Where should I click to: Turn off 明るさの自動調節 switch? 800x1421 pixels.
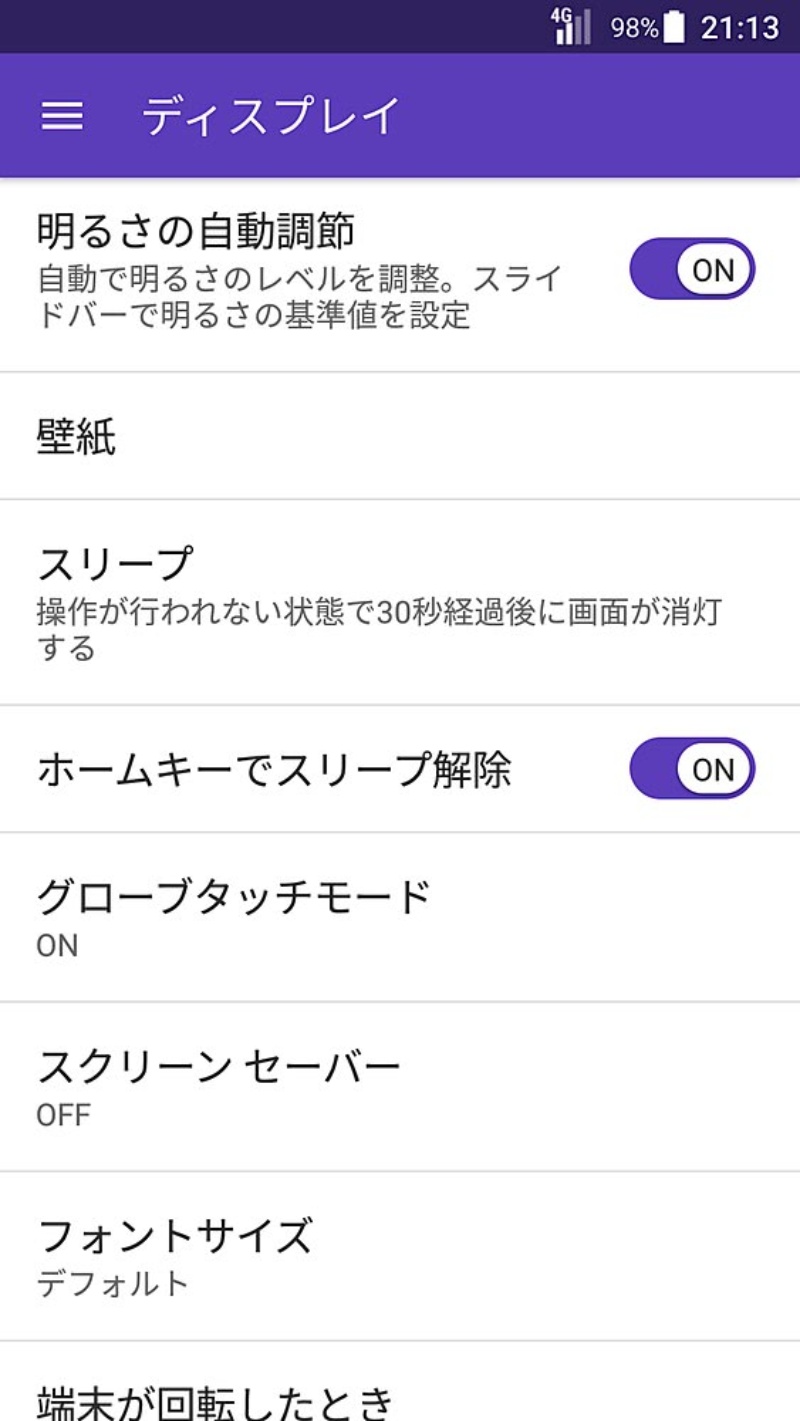click(691, 269)
